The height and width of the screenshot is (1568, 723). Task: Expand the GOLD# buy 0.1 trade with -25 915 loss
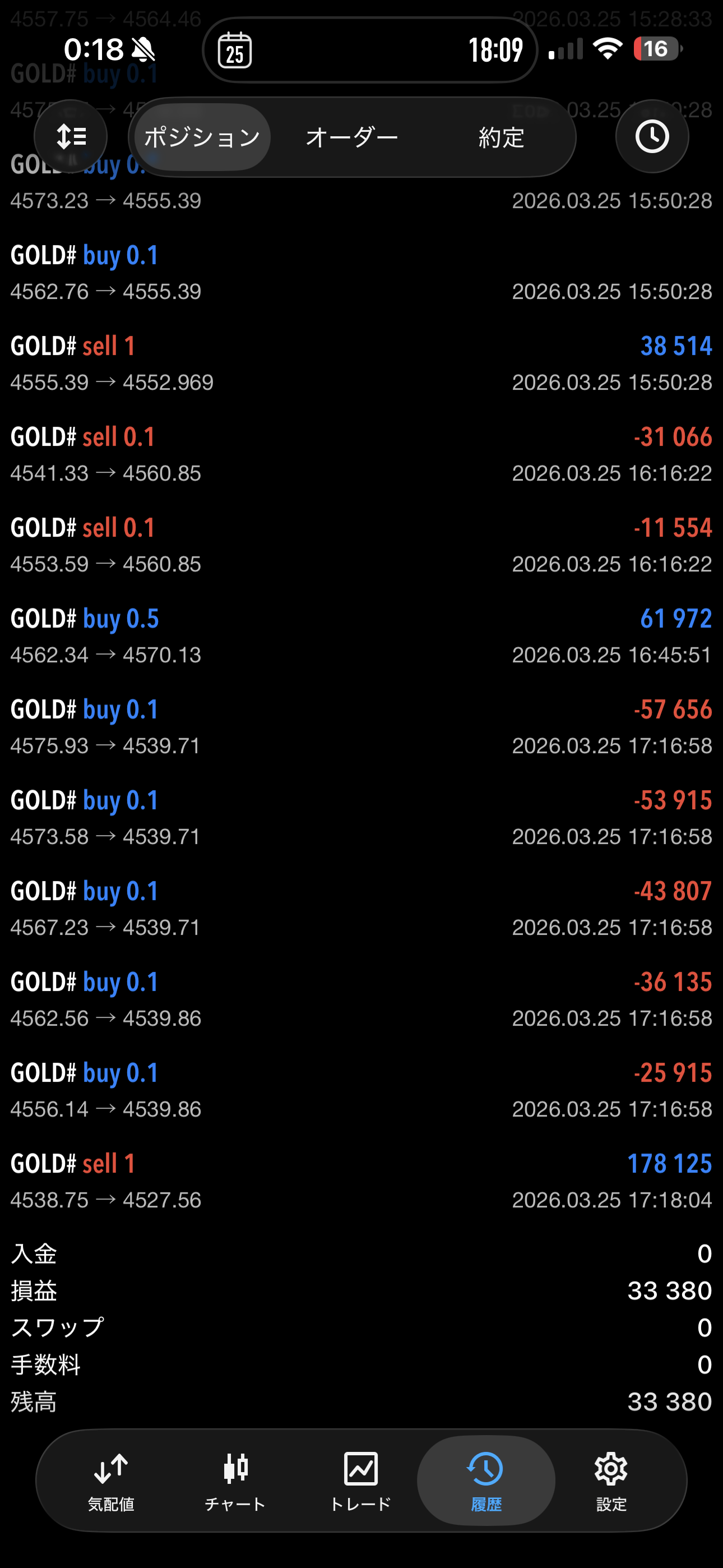(361, 1090)
